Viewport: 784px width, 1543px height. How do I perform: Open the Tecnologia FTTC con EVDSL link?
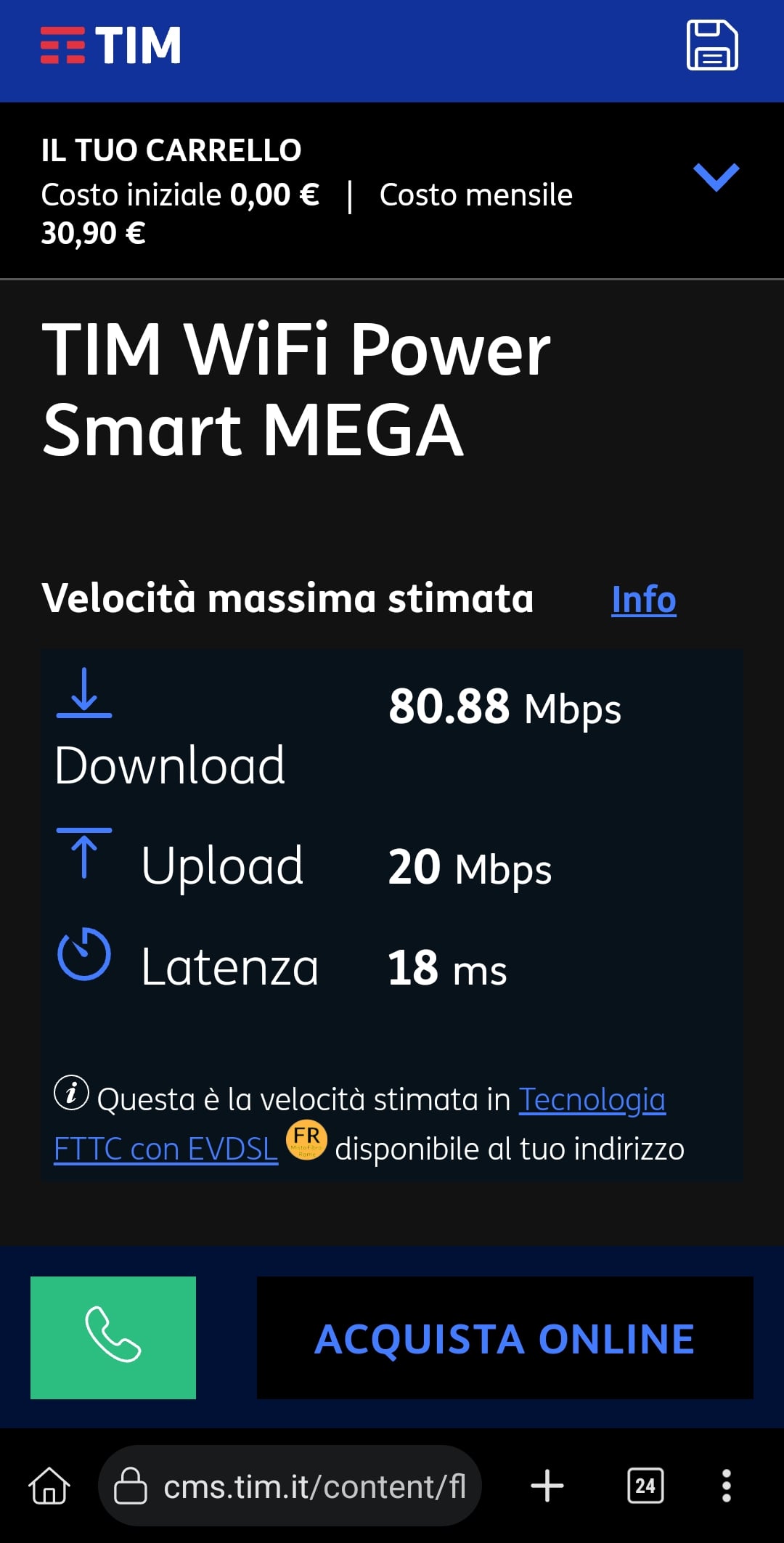pyautogui.click(x=592, y=1100)
